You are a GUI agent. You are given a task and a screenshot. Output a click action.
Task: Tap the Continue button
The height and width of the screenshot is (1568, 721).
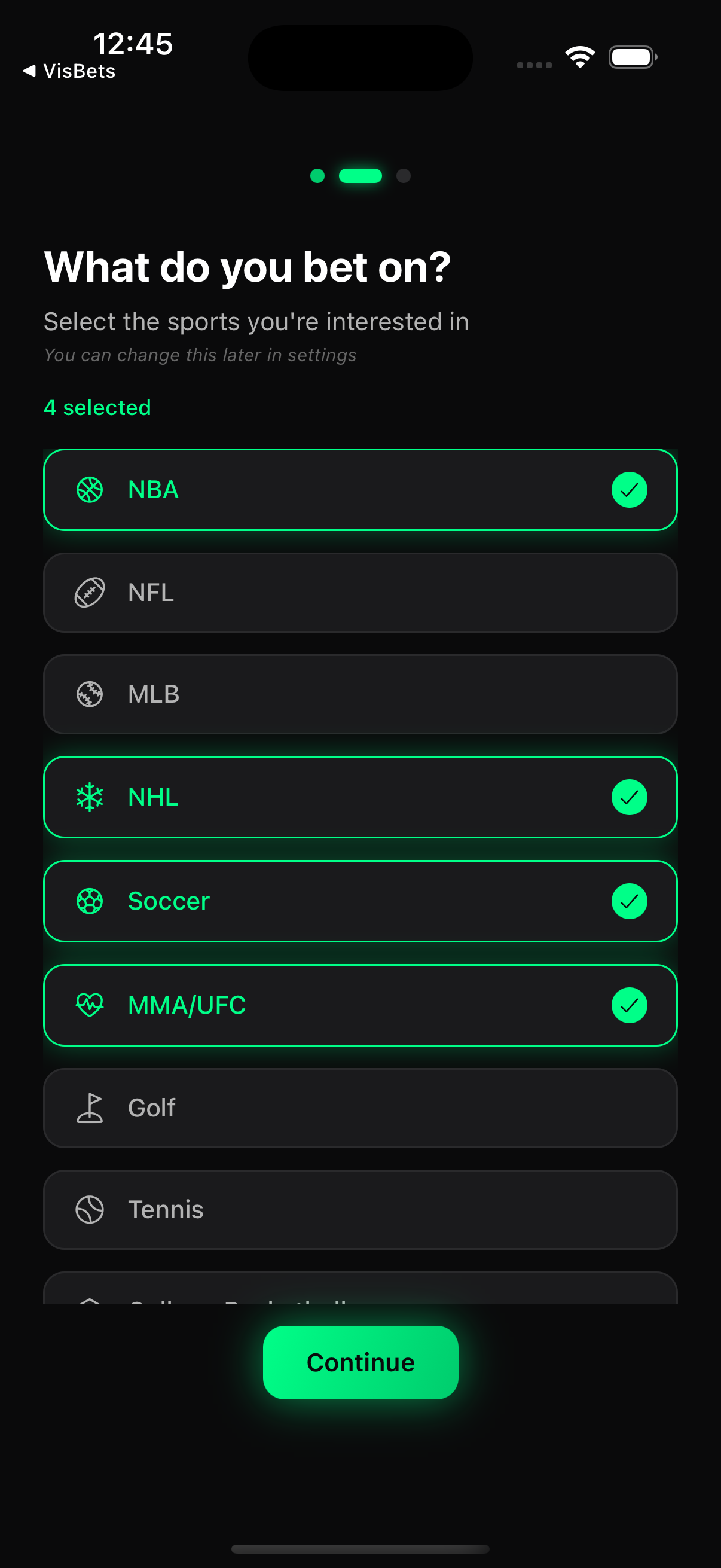360,1362
